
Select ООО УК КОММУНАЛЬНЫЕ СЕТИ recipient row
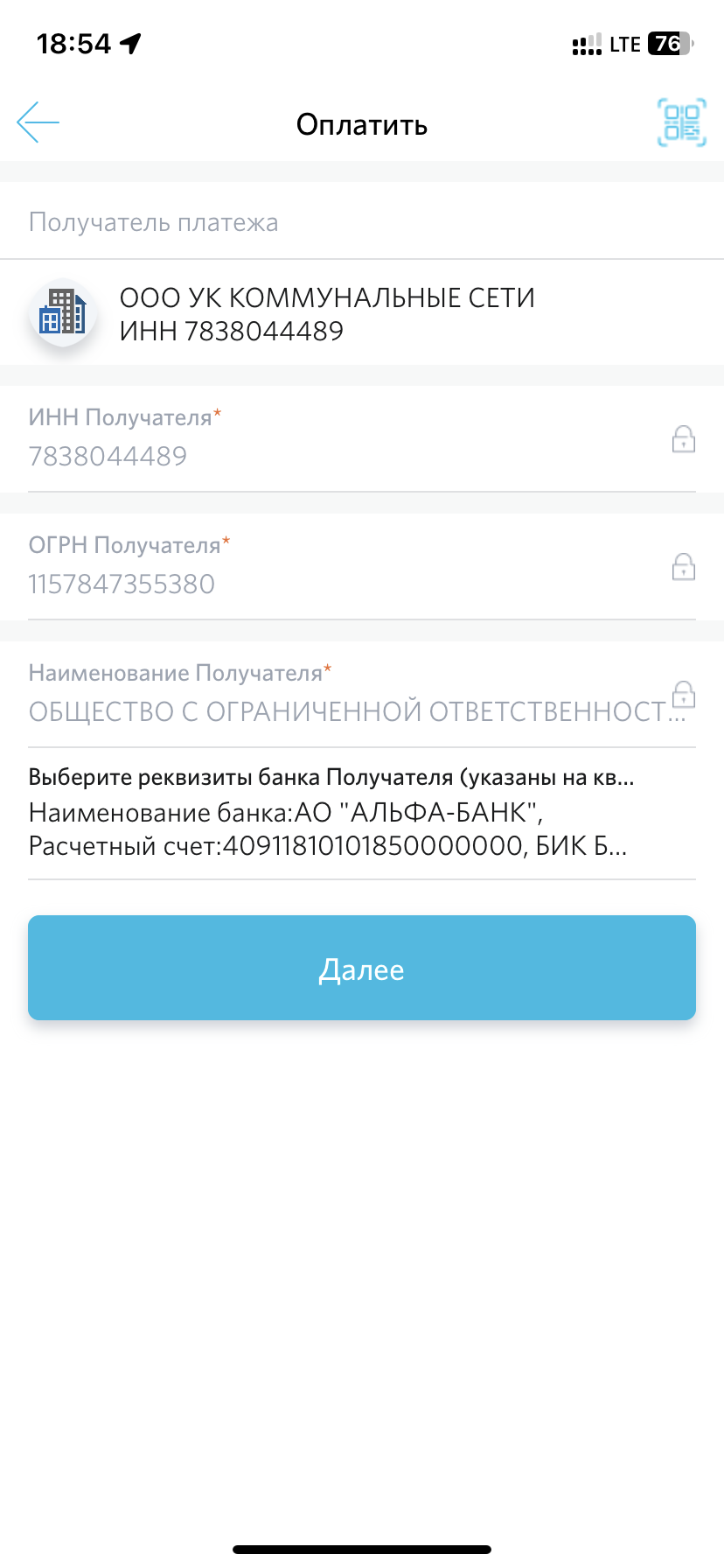[362, 314]
